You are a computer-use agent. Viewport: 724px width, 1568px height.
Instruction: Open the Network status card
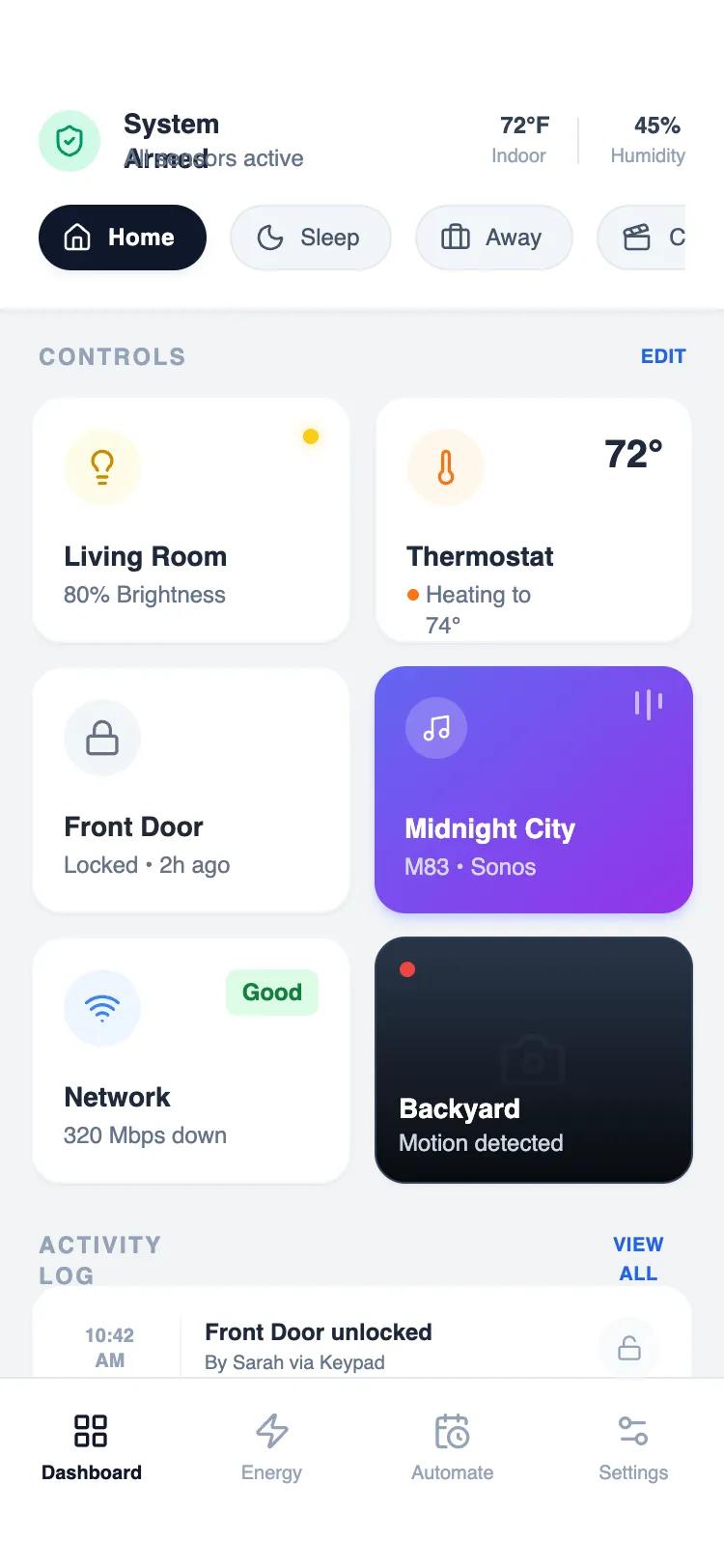191,1060
